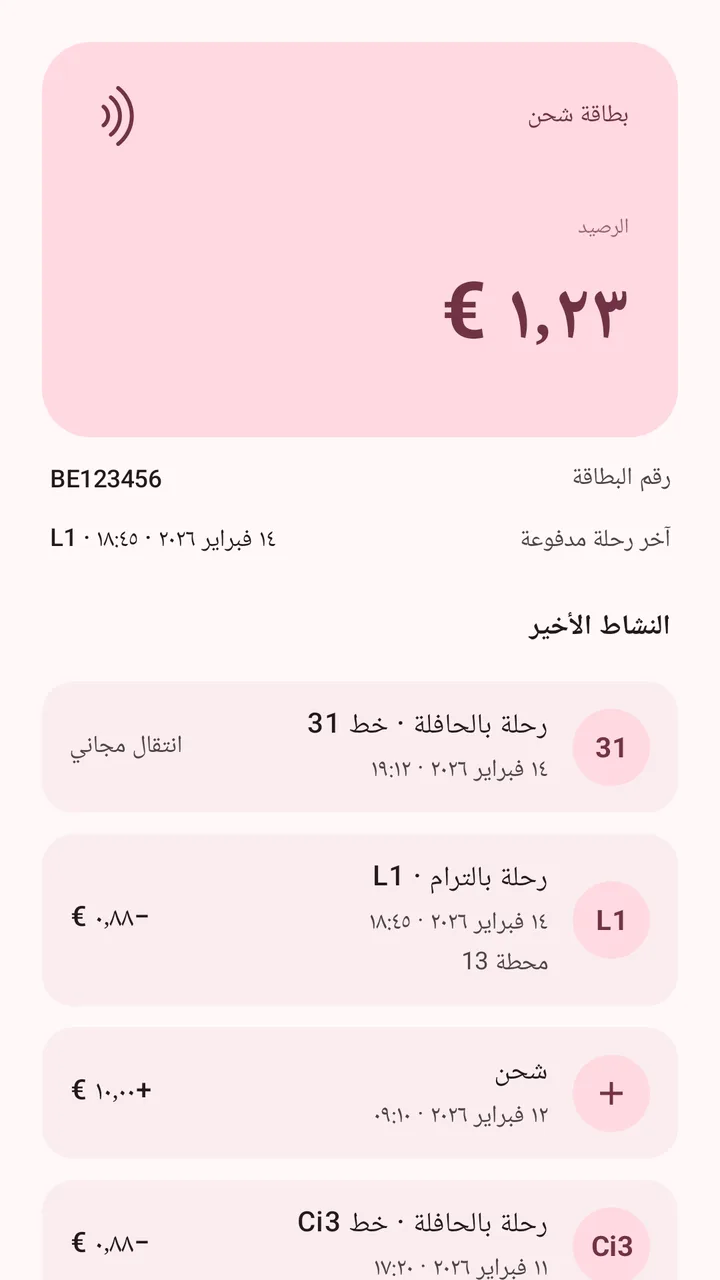720x1280 pixels.
Task: Open the bus line 31 free transfer entry
Action: click(x=360, y=747)
